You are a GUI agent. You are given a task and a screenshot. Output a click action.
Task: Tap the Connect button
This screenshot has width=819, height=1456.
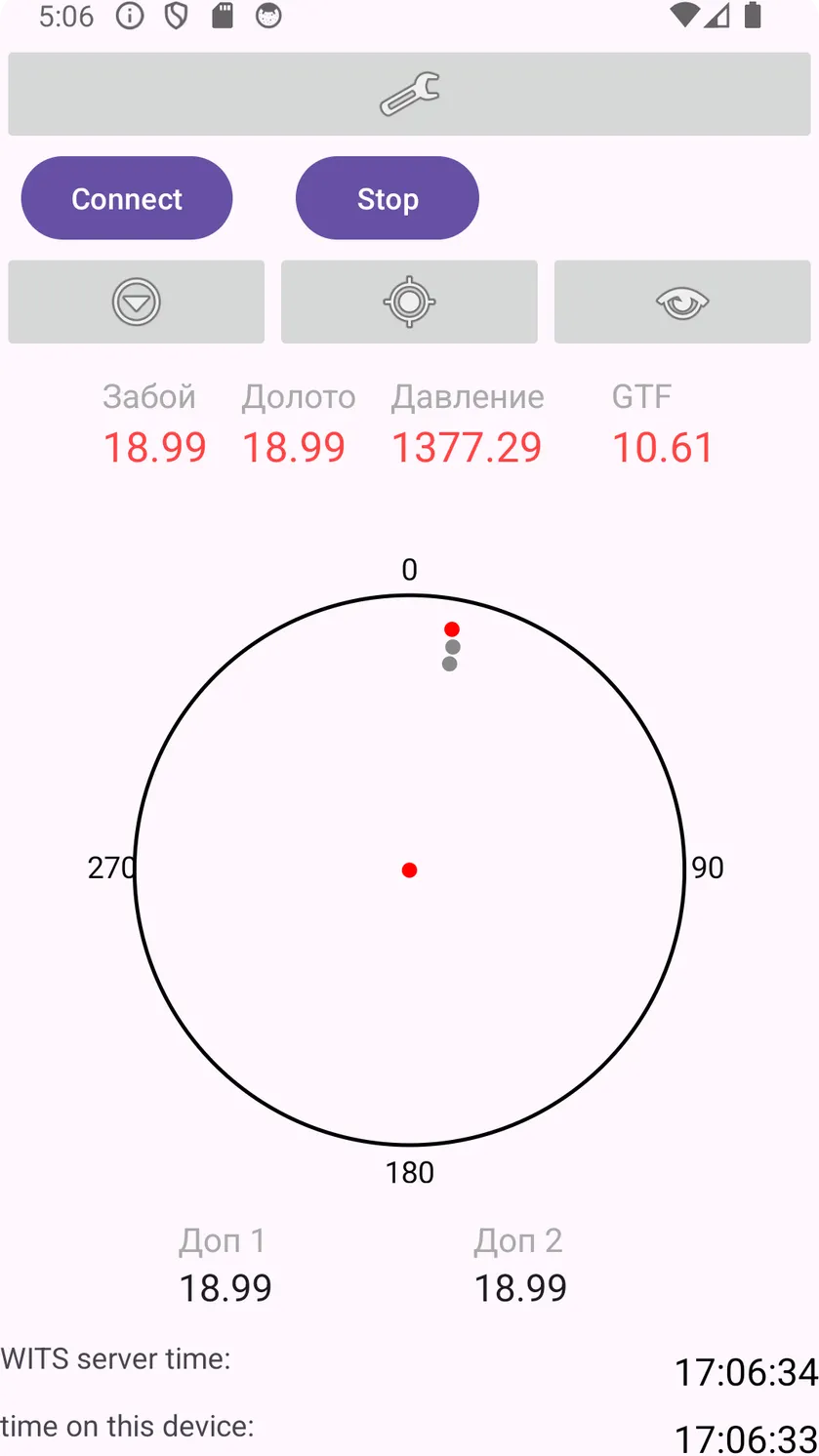tap(127, 198)
